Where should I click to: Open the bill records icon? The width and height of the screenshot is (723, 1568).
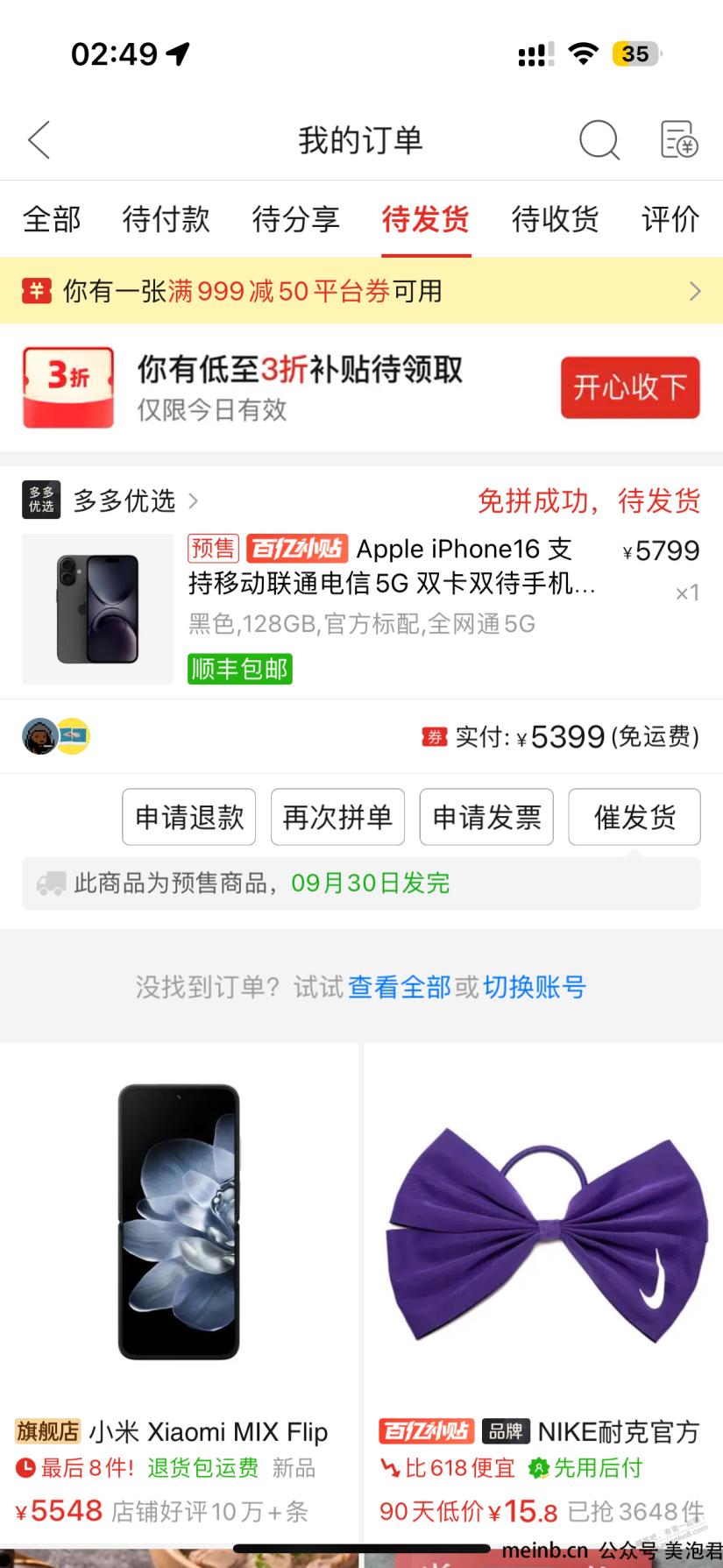[678, 140]
